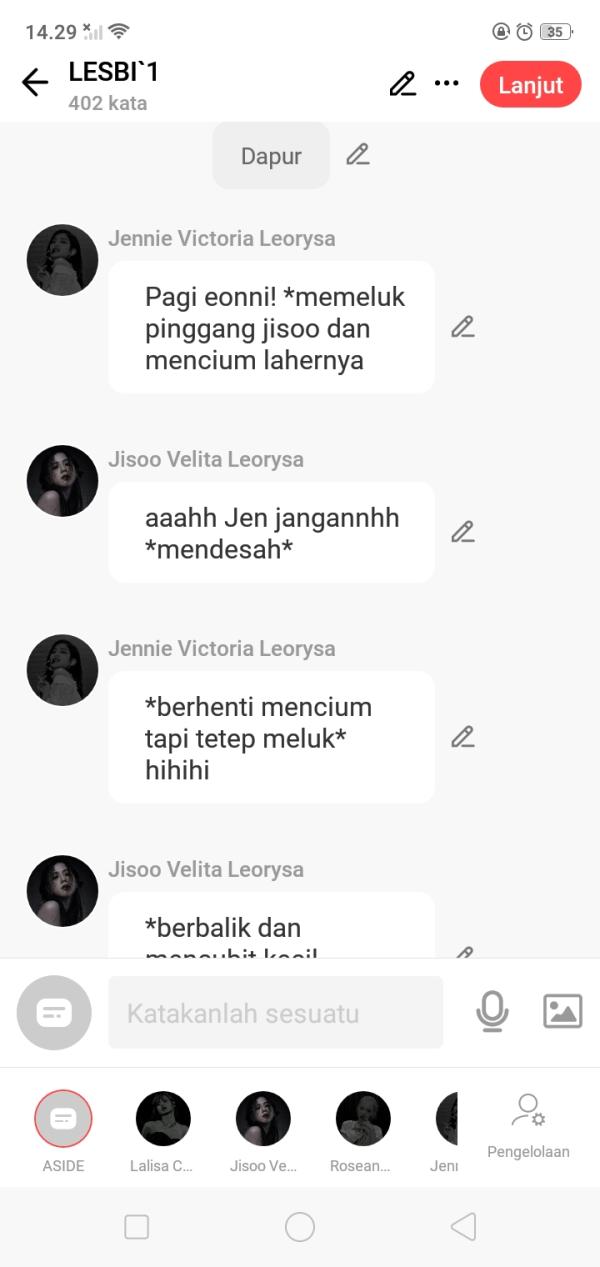Edit the story title with the pencil icon
The height and width of the screenshot is (1267, 600).
[x=402, y=84]
